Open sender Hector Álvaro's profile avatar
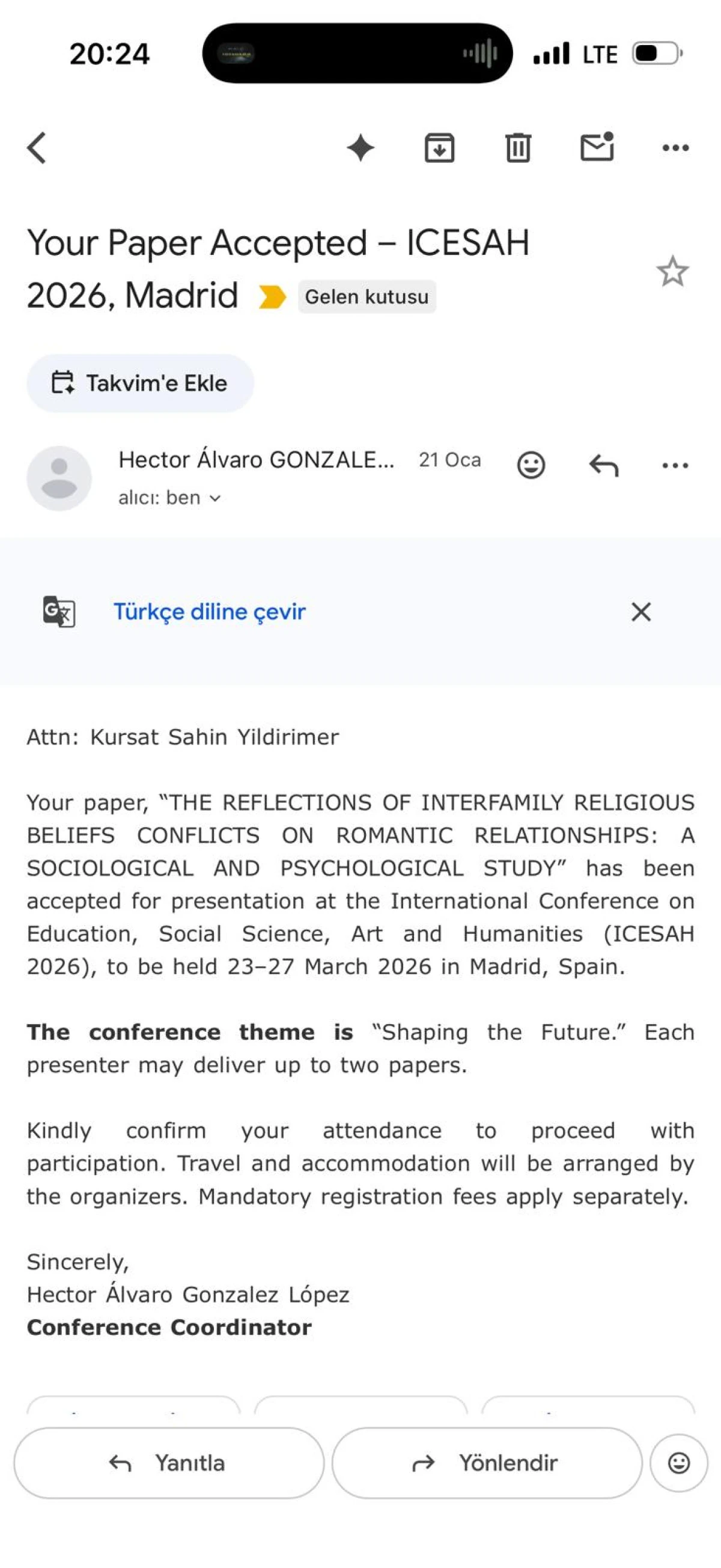Viewport: 721px width, 1568px height. point(59,478)
